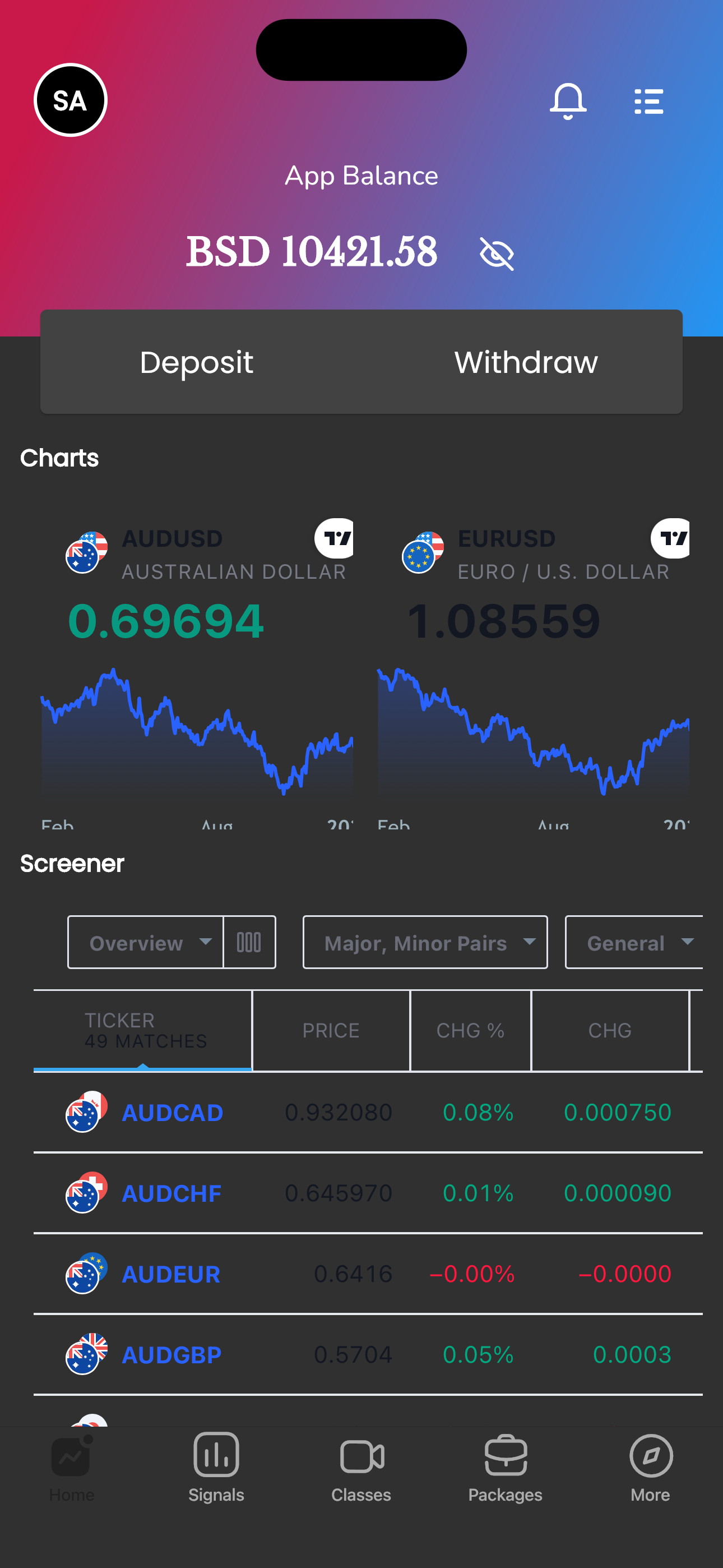Expand the Overview dropdown
This screenshot has width=723, height=1568.
pyautogui.click(x=146, y=942)
